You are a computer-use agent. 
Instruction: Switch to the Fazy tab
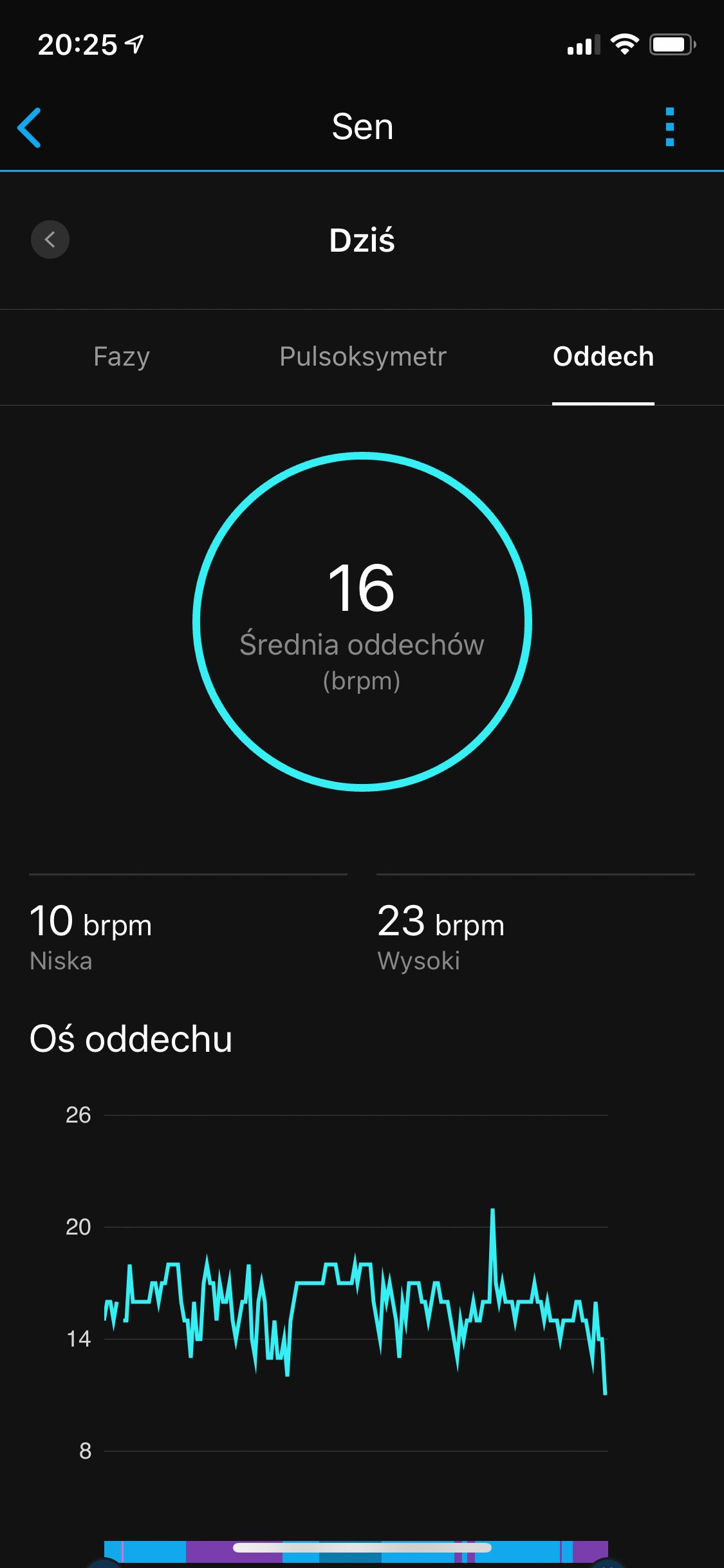(121, 357)
